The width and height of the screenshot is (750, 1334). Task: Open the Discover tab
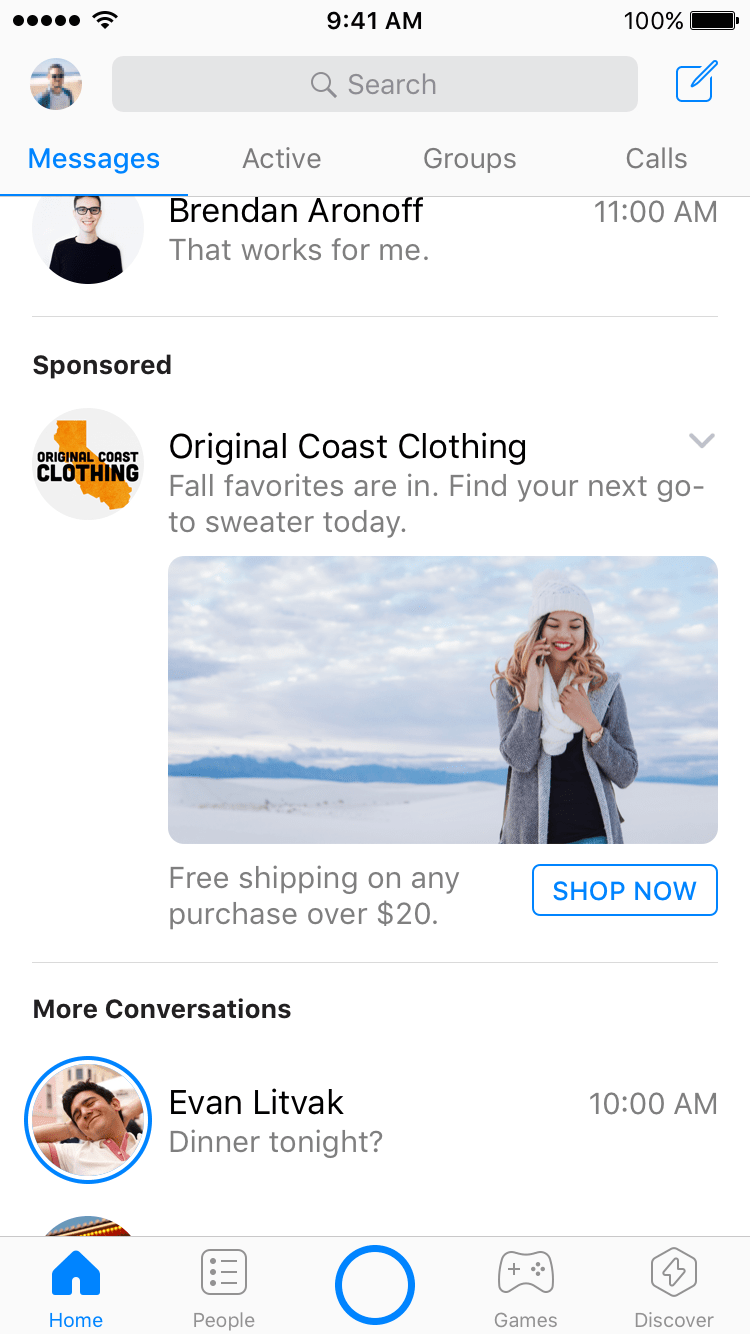tap(674, 1286)
